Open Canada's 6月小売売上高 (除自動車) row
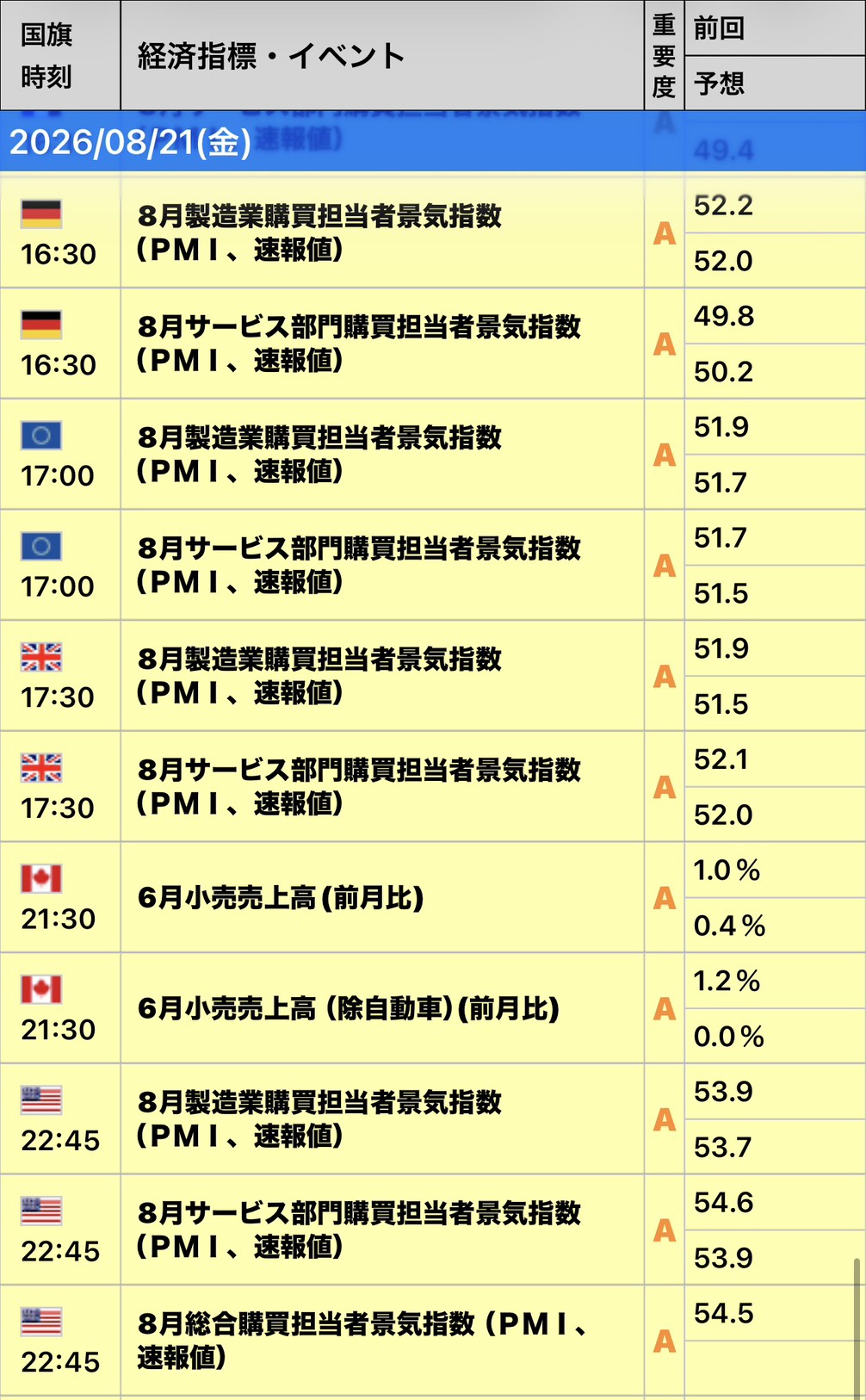The image size is (866, 1400). pos(433,1008)
